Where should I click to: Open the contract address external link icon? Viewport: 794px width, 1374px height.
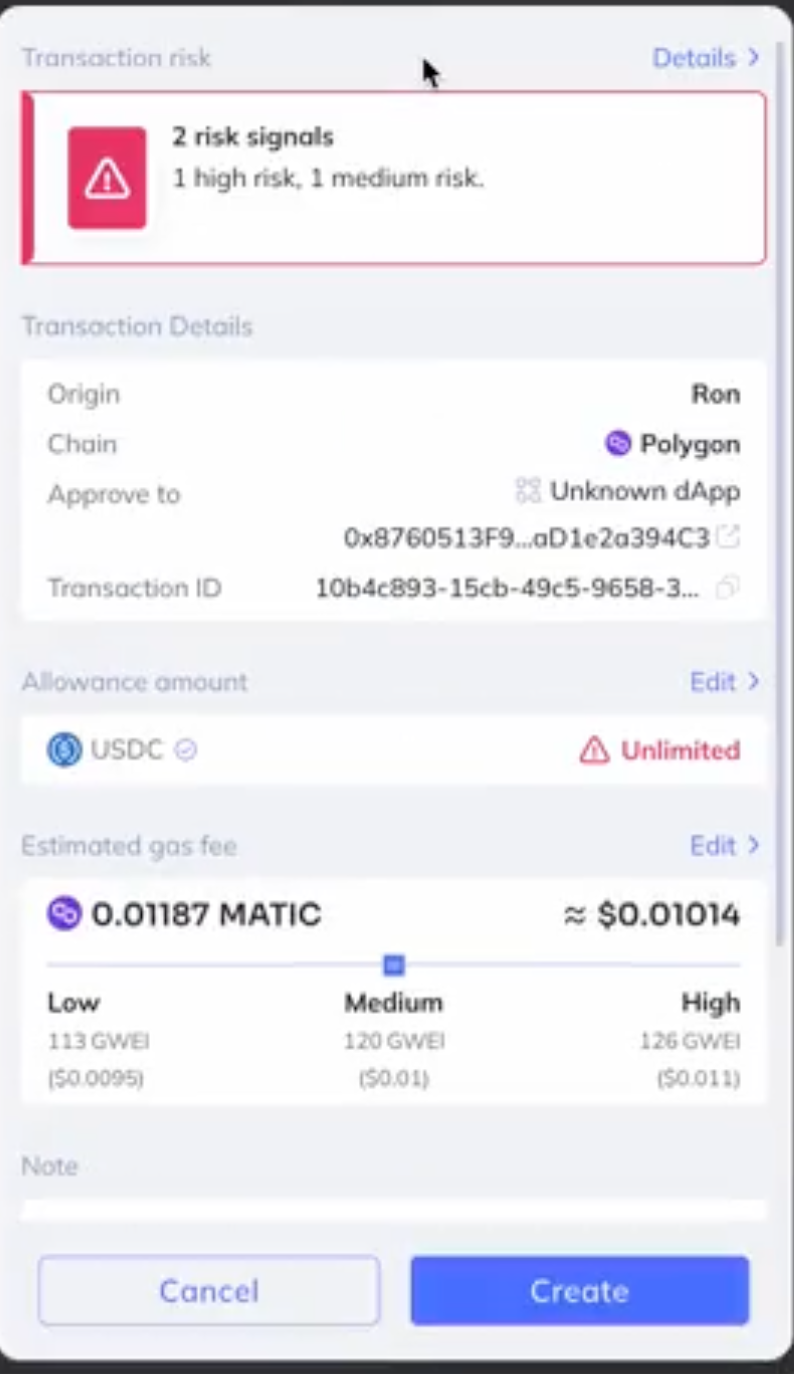coord(731,538)
